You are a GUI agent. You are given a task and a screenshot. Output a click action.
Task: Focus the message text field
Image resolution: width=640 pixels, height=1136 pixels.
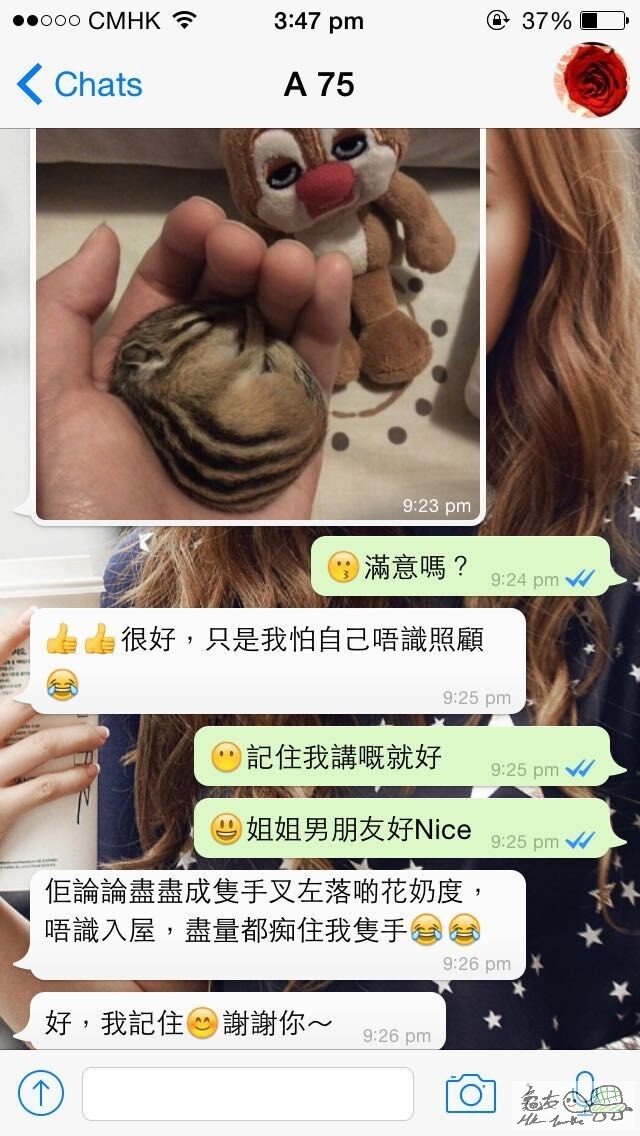pyautogui.click(x=247, y=1093)
